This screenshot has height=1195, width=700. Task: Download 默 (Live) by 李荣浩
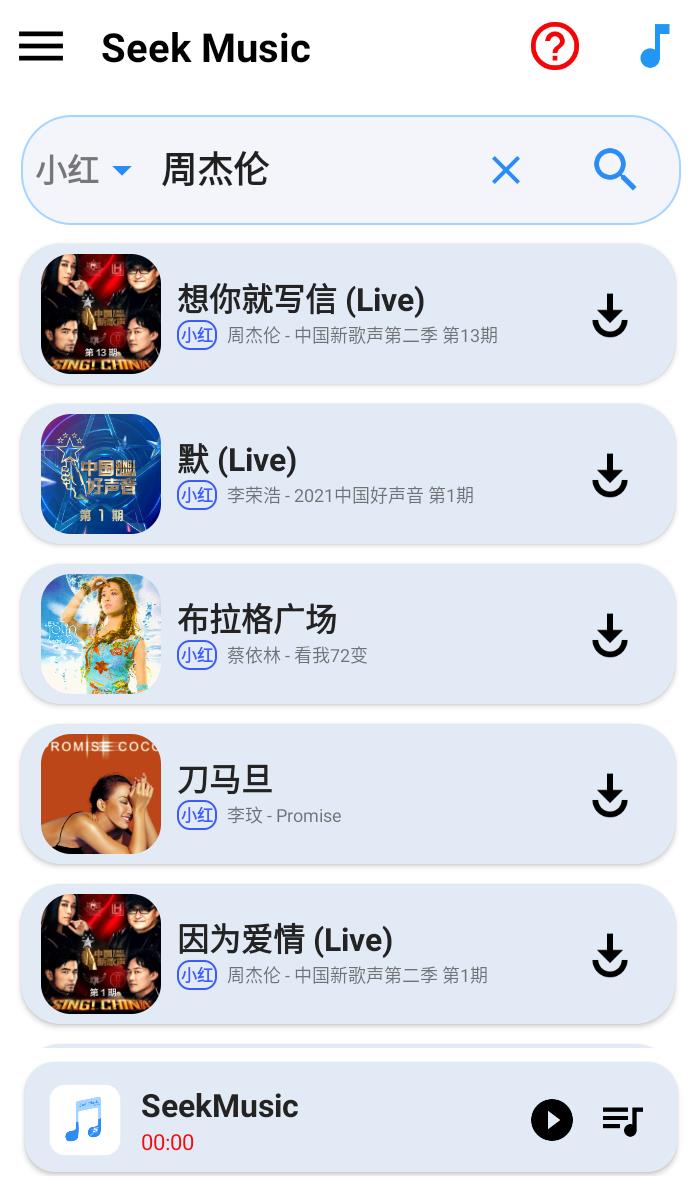609,475
